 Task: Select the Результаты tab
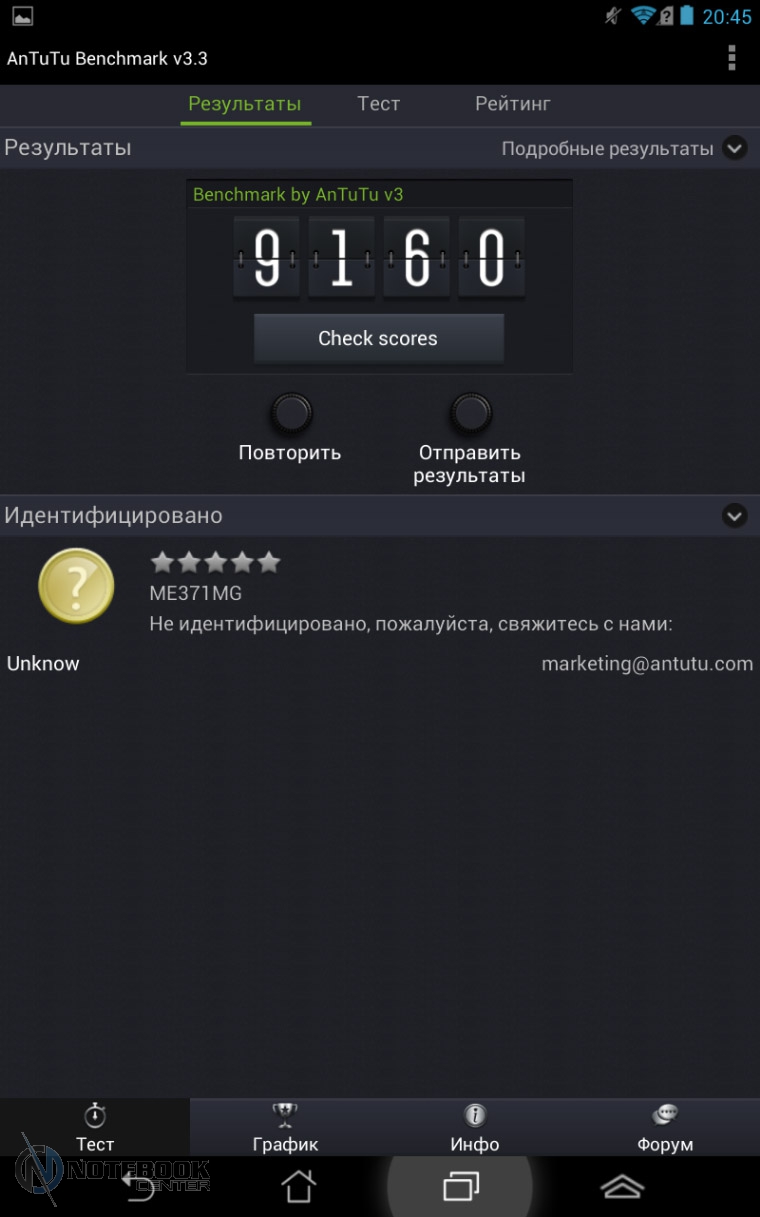coord(245,104)
